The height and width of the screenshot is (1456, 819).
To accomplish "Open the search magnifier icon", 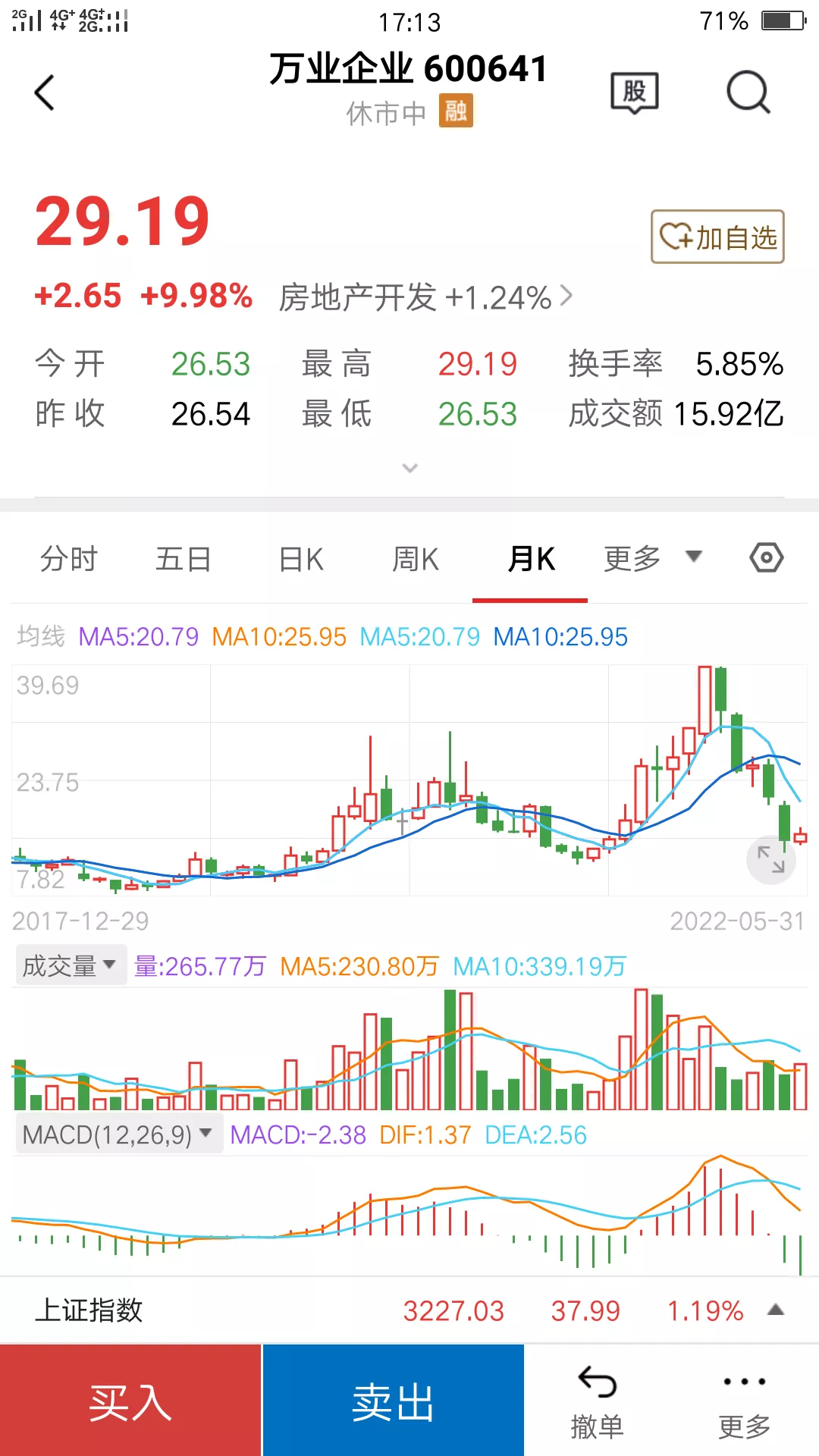I will [748, 93].
